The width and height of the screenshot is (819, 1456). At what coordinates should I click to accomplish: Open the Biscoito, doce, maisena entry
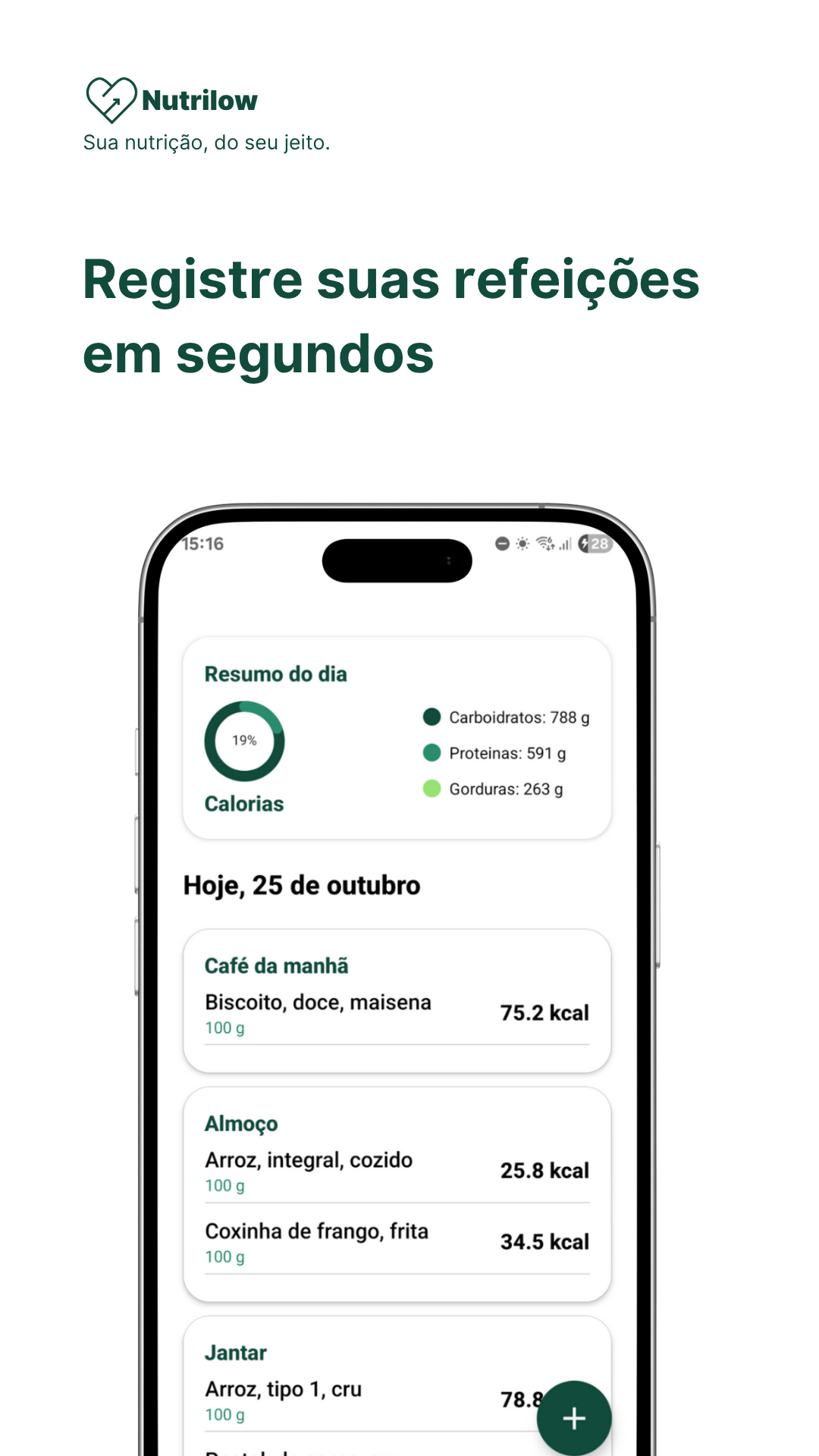pyautogui.click(x=318, y=1002)
